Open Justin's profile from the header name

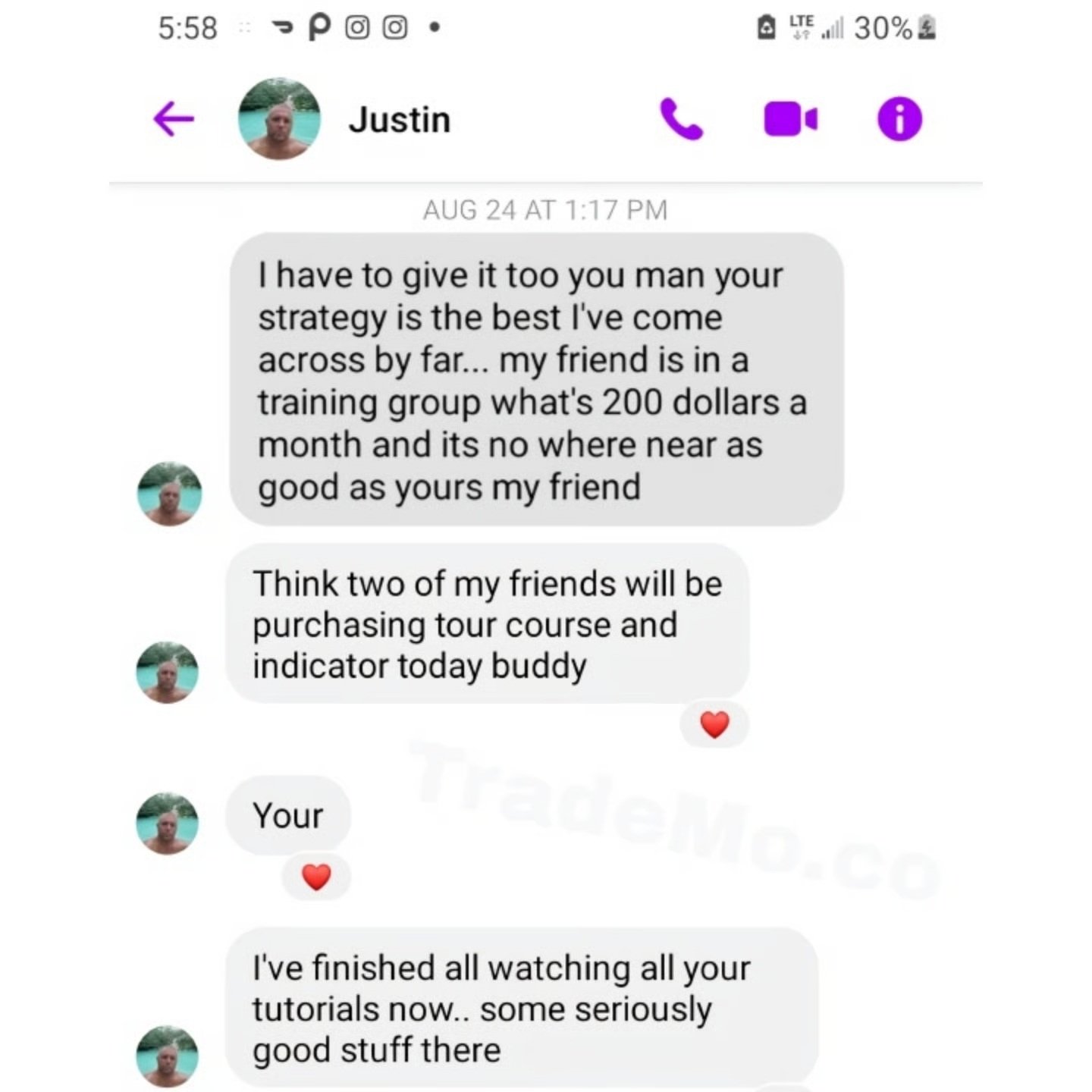pos(399,120)
